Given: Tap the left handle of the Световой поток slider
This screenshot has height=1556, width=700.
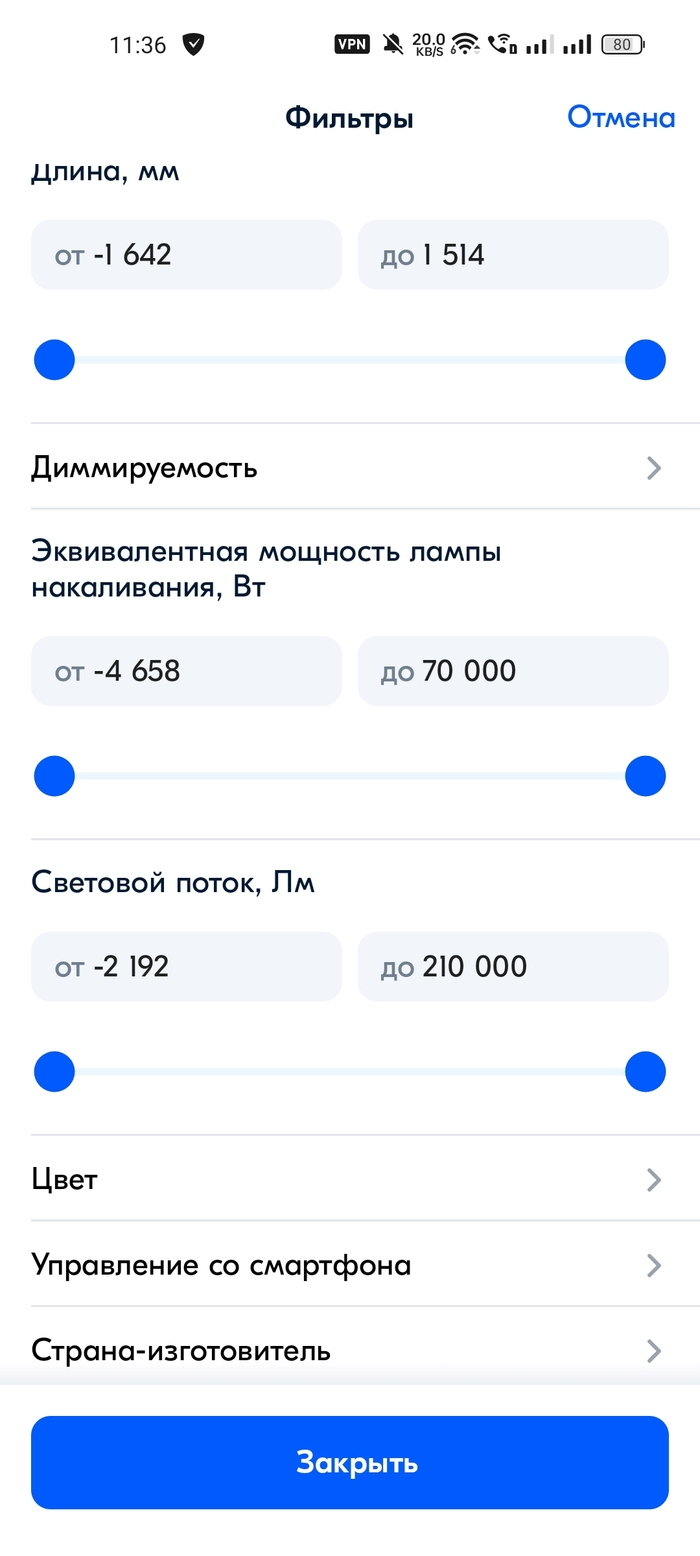Looking at the screenshot, I should tap(54, 1072).
